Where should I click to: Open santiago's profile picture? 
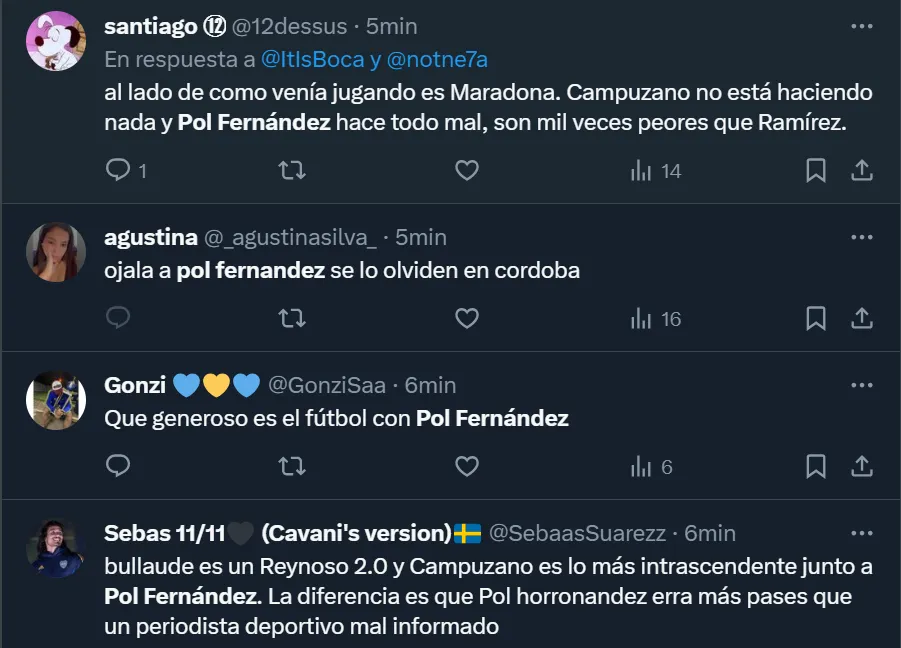tap(55, 41)
